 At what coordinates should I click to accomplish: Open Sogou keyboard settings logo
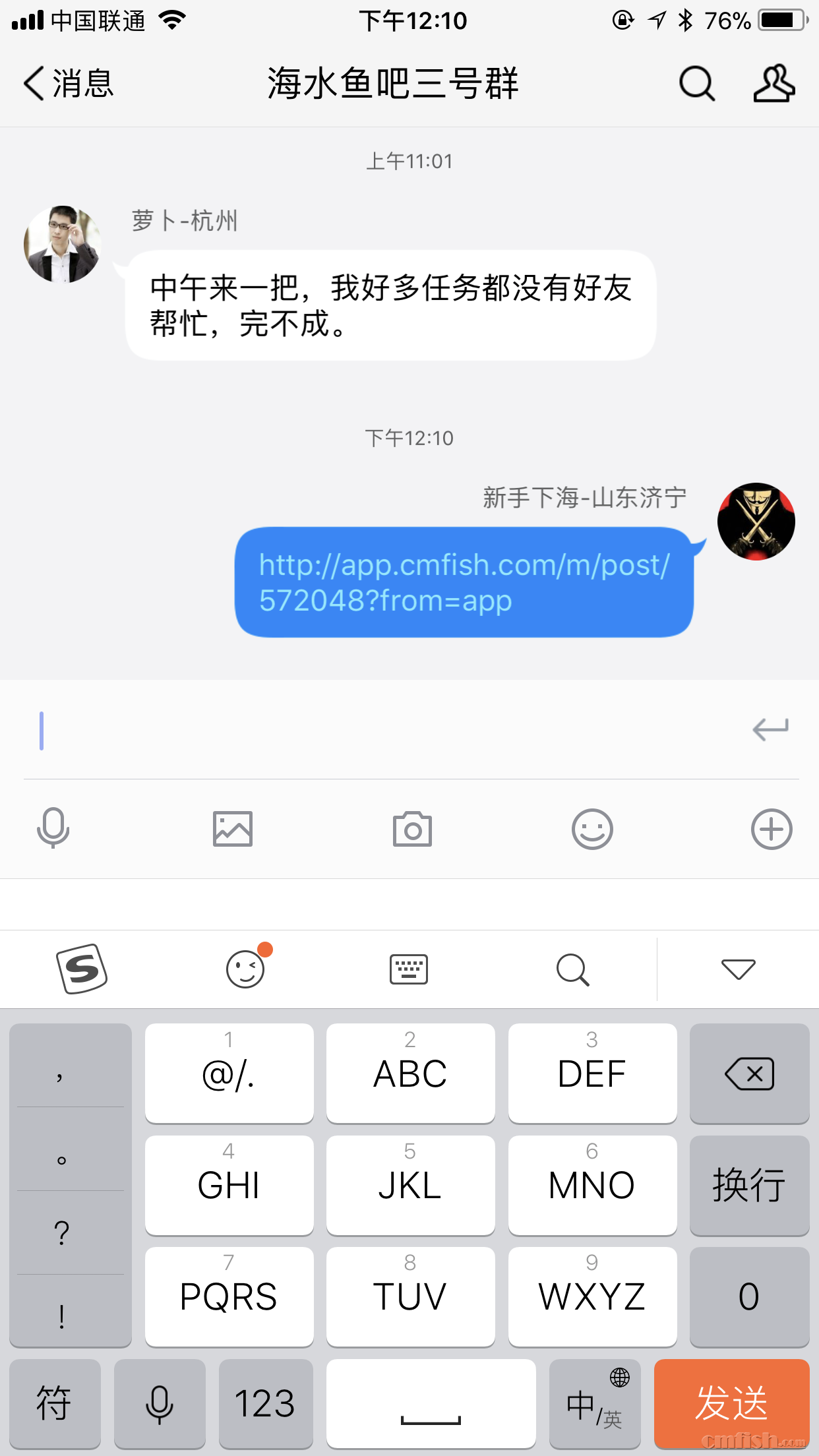pos(82,969)
